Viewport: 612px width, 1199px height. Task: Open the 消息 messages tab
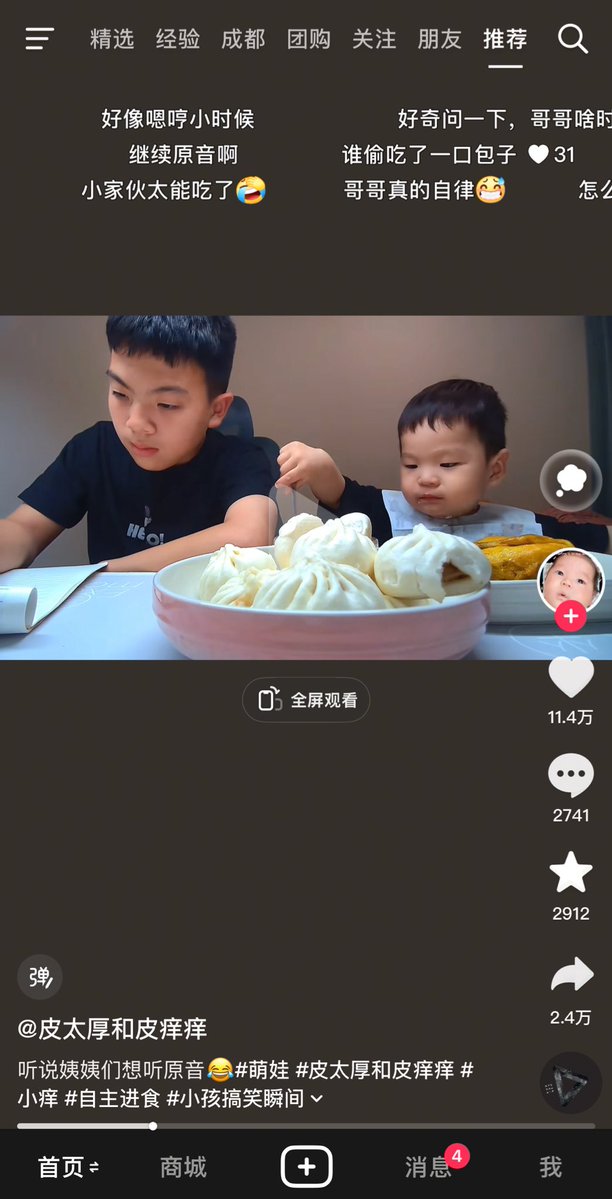pos(428,1167)
